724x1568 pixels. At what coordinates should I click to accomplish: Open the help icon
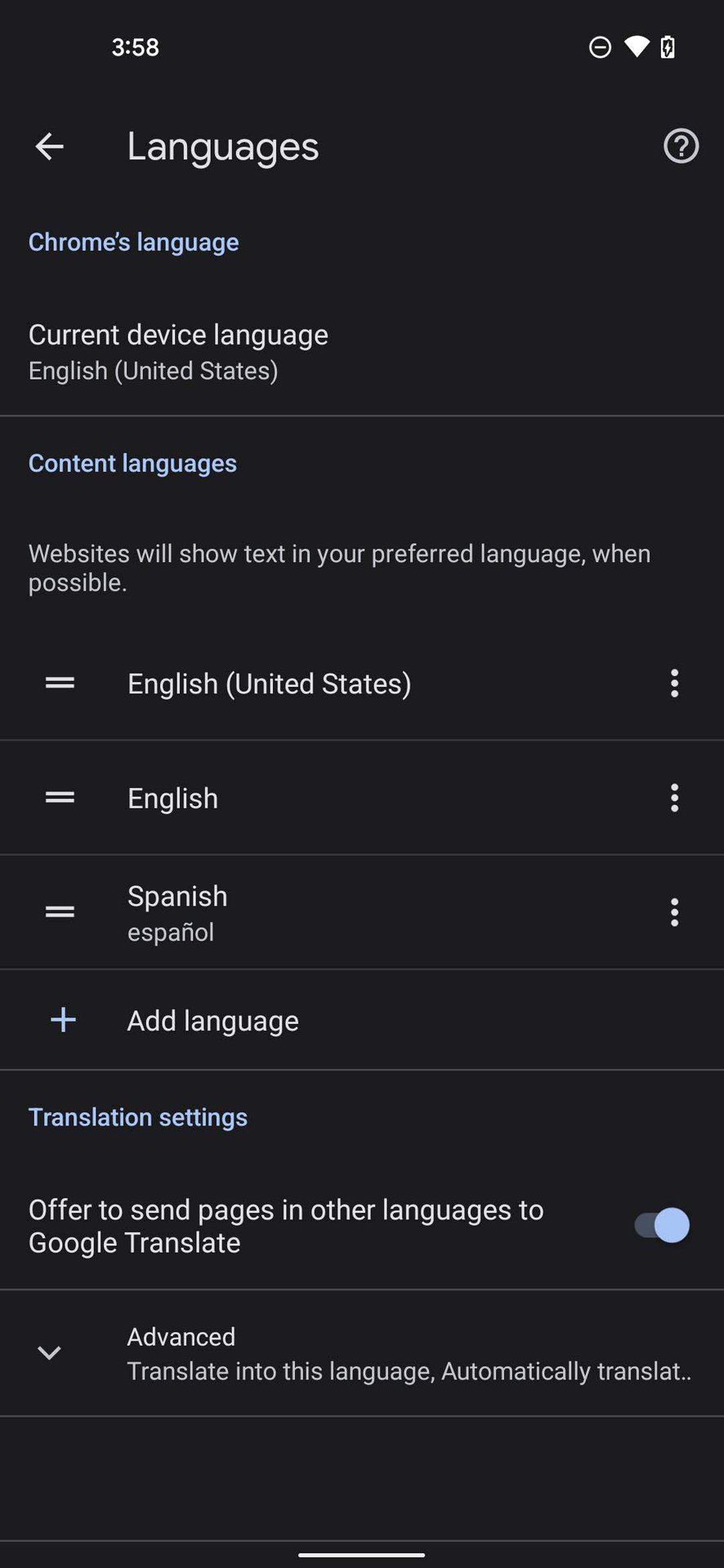pyautogui.click(x=680, y=147)
